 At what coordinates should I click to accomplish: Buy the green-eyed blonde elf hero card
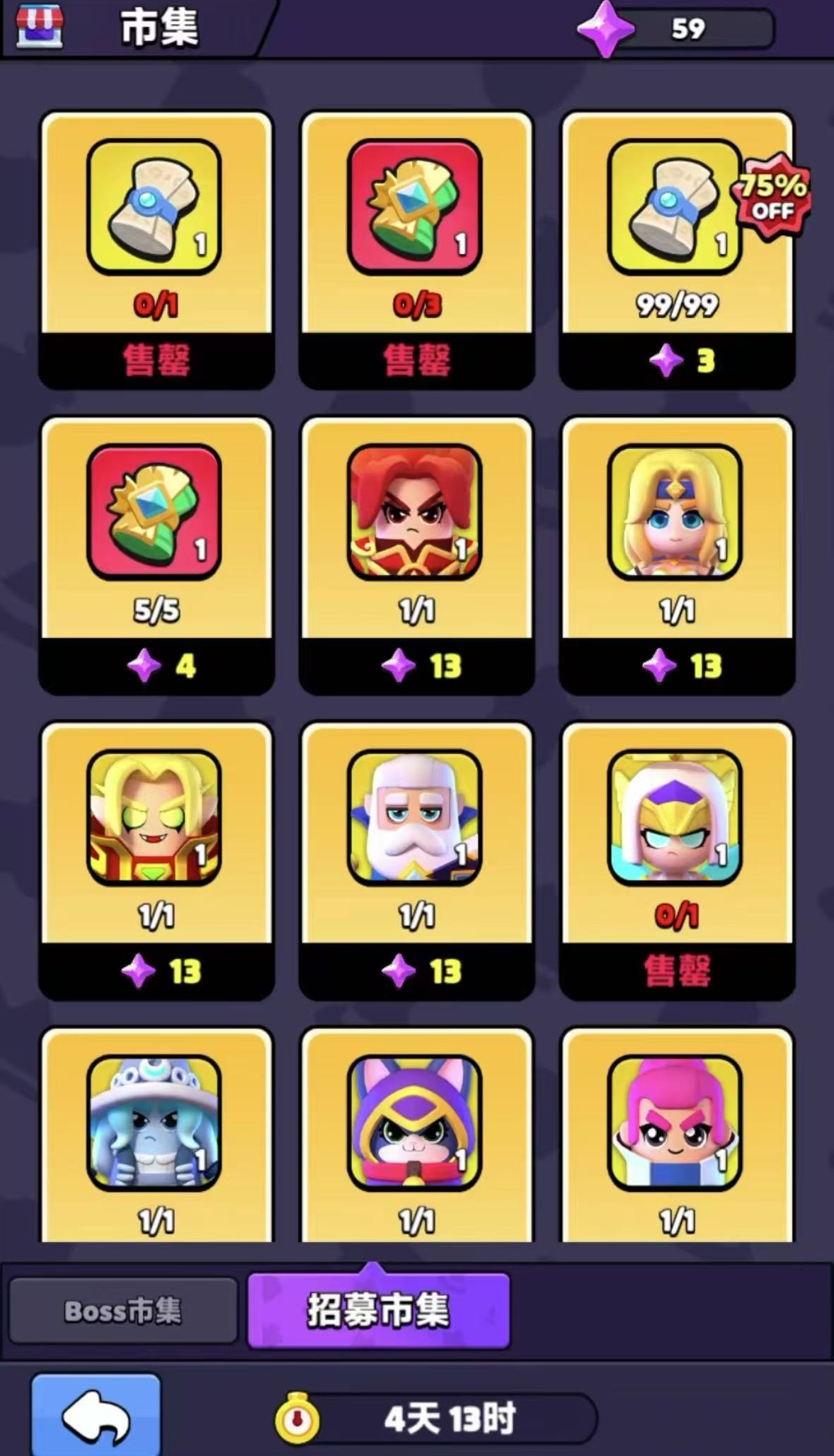coord(156,971)
